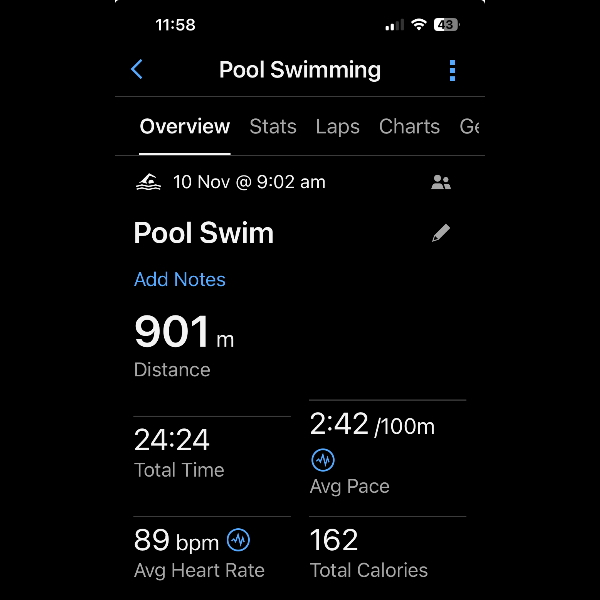
Task: Go back using the arrow
Action: pyautogui.click(x=137, y=69)
